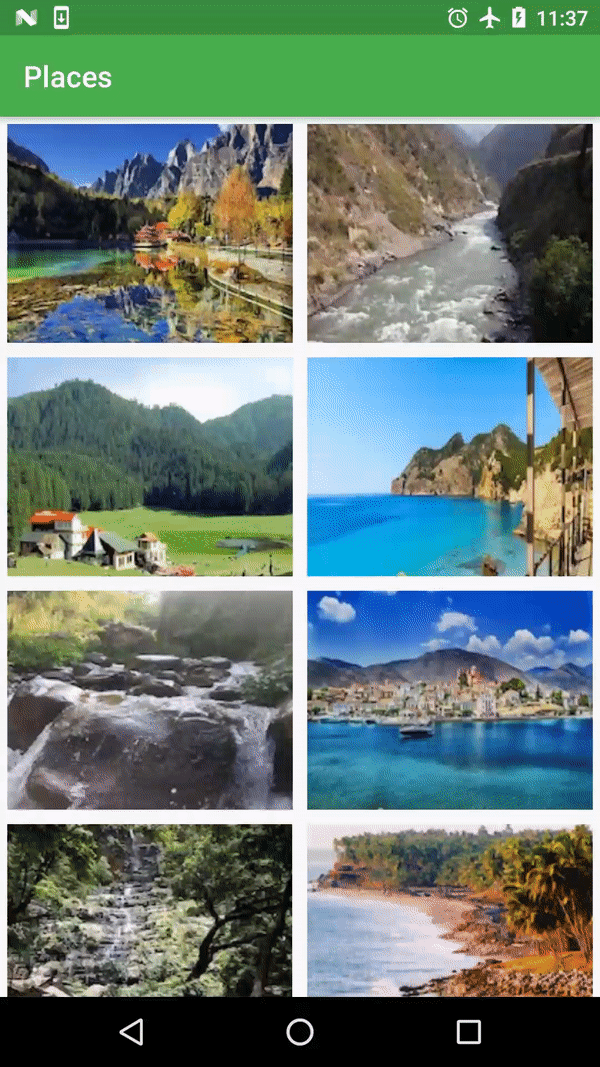Tap the coastal town by blue bay photo

tap(450, 700)
